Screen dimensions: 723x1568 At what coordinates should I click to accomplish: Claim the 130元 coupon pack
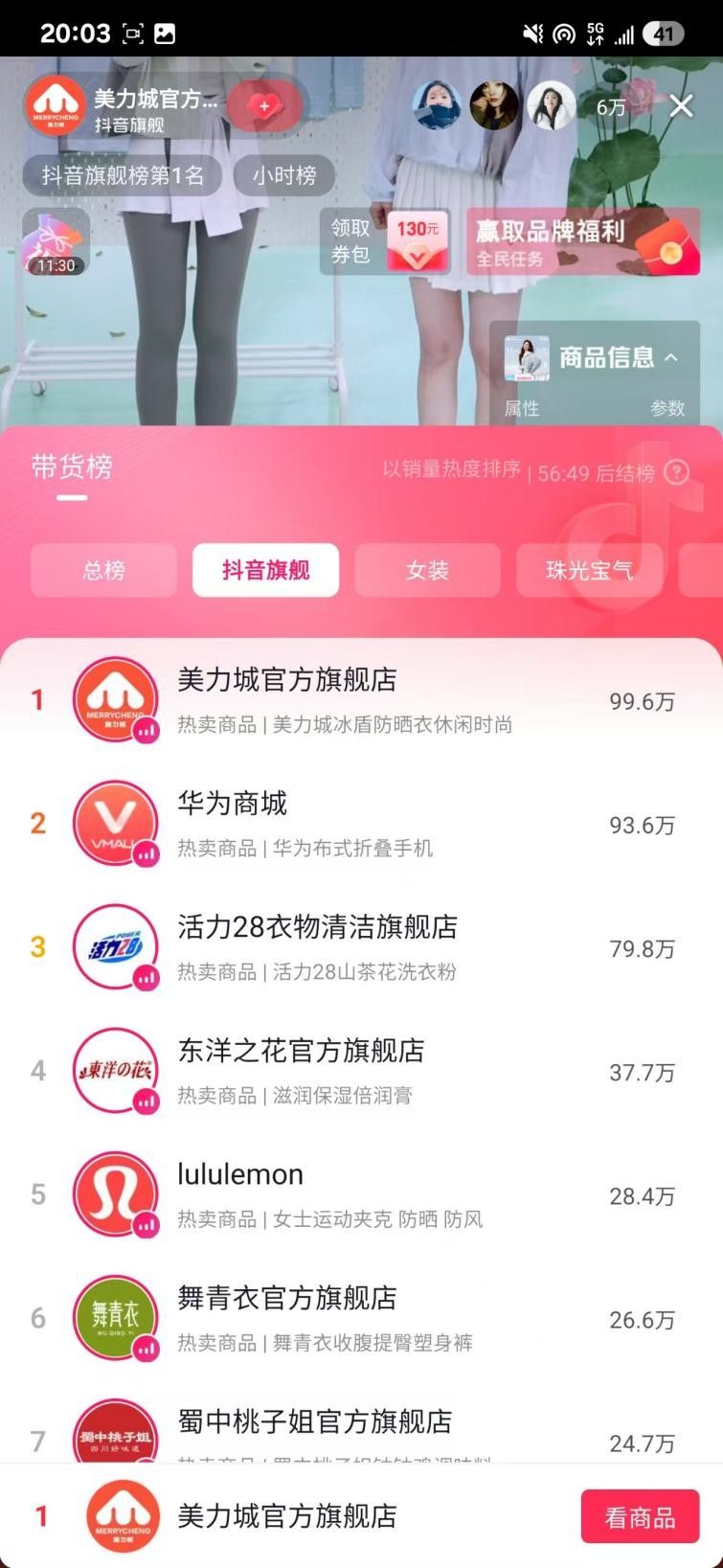coord(386,241)
